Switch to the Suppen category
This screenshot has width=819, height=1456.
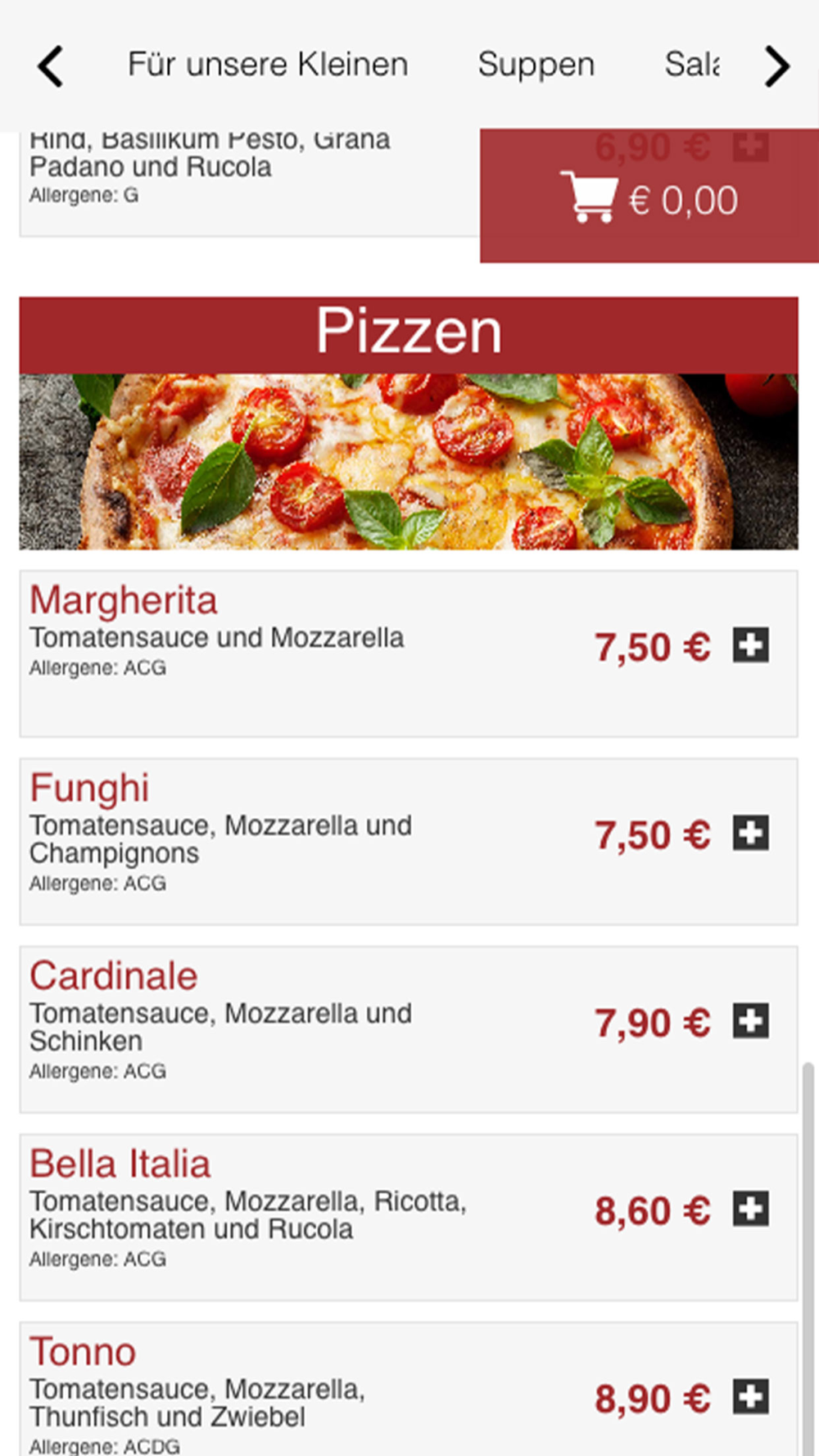click(536, 65)
